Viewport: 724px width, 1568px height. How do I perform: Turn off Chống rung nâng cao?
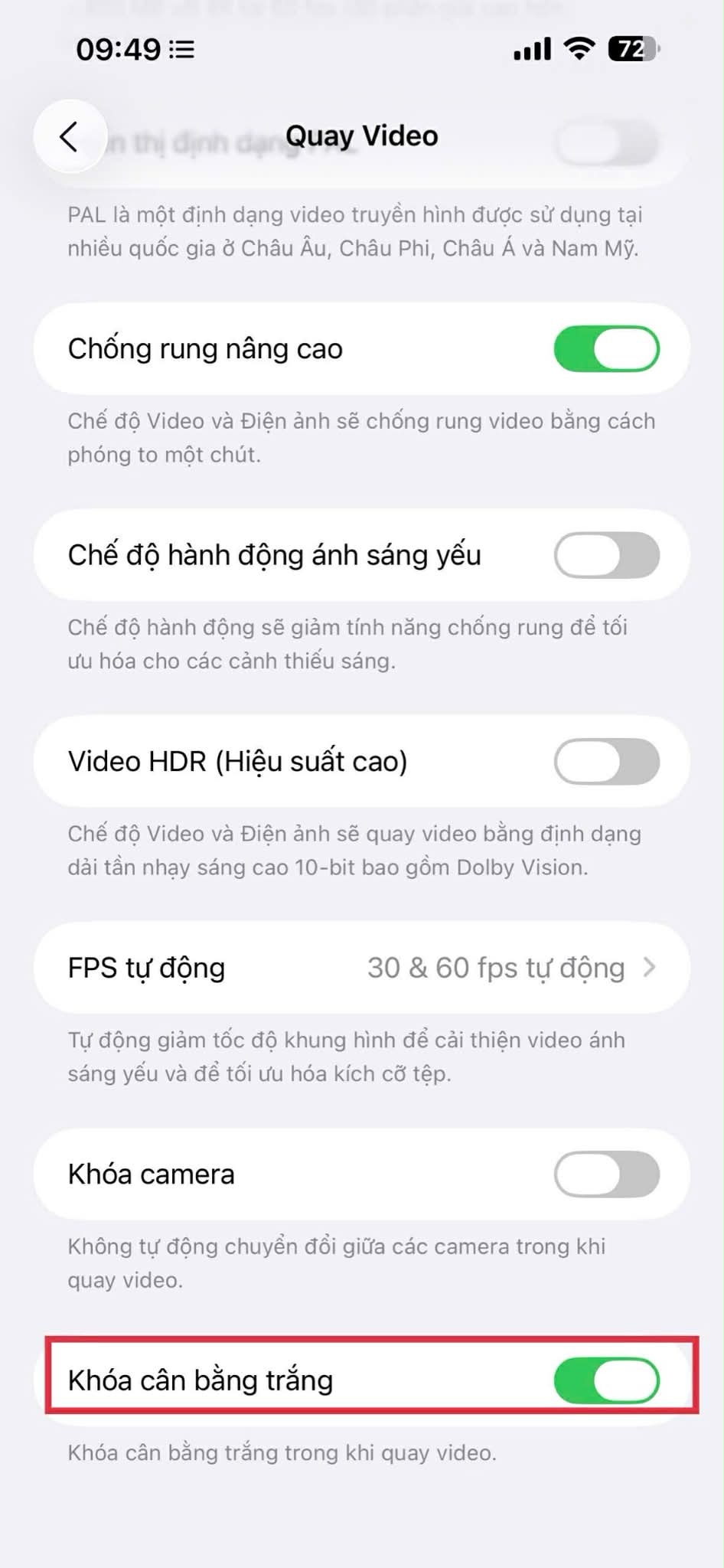606,349
